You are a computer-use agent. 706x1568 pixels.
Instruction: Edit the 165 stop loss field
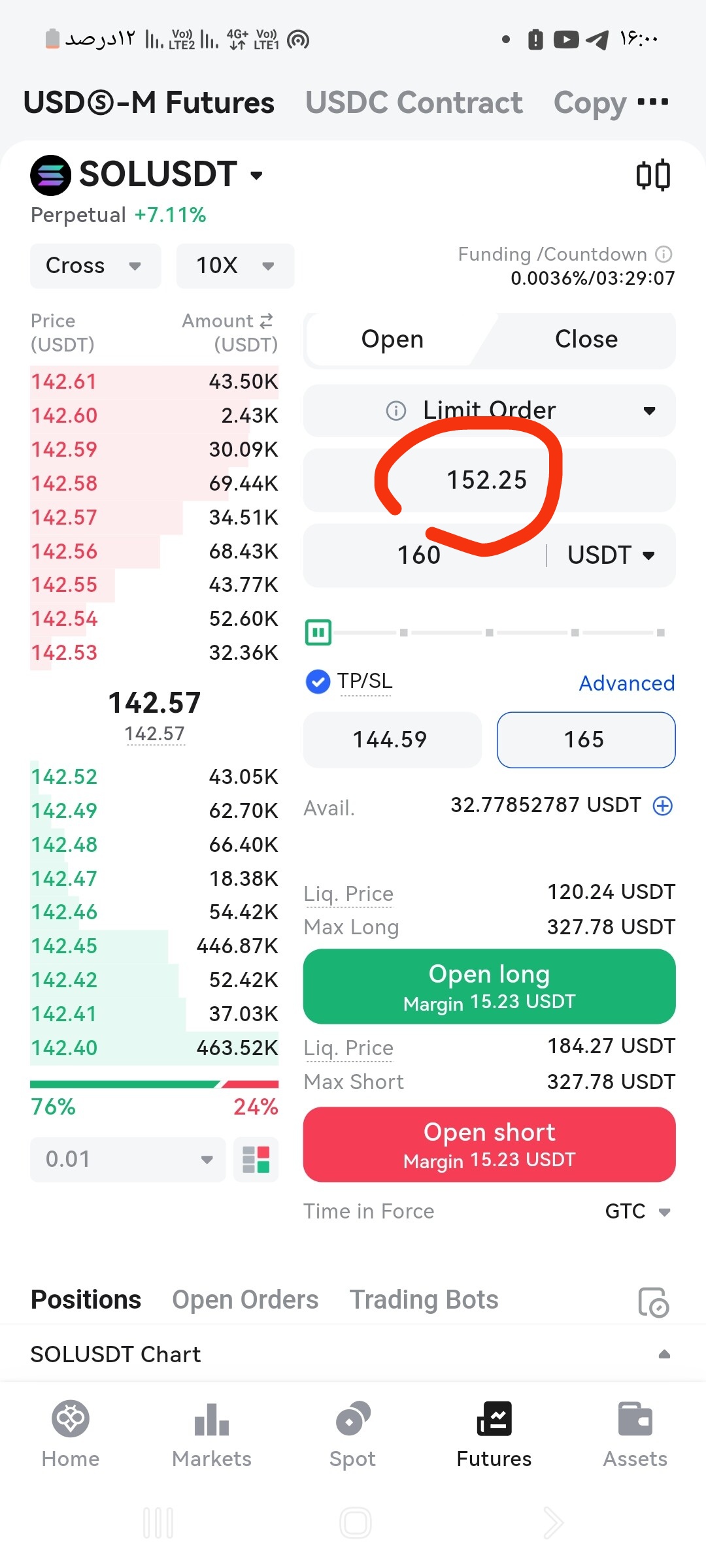click(x=586, y=740)
